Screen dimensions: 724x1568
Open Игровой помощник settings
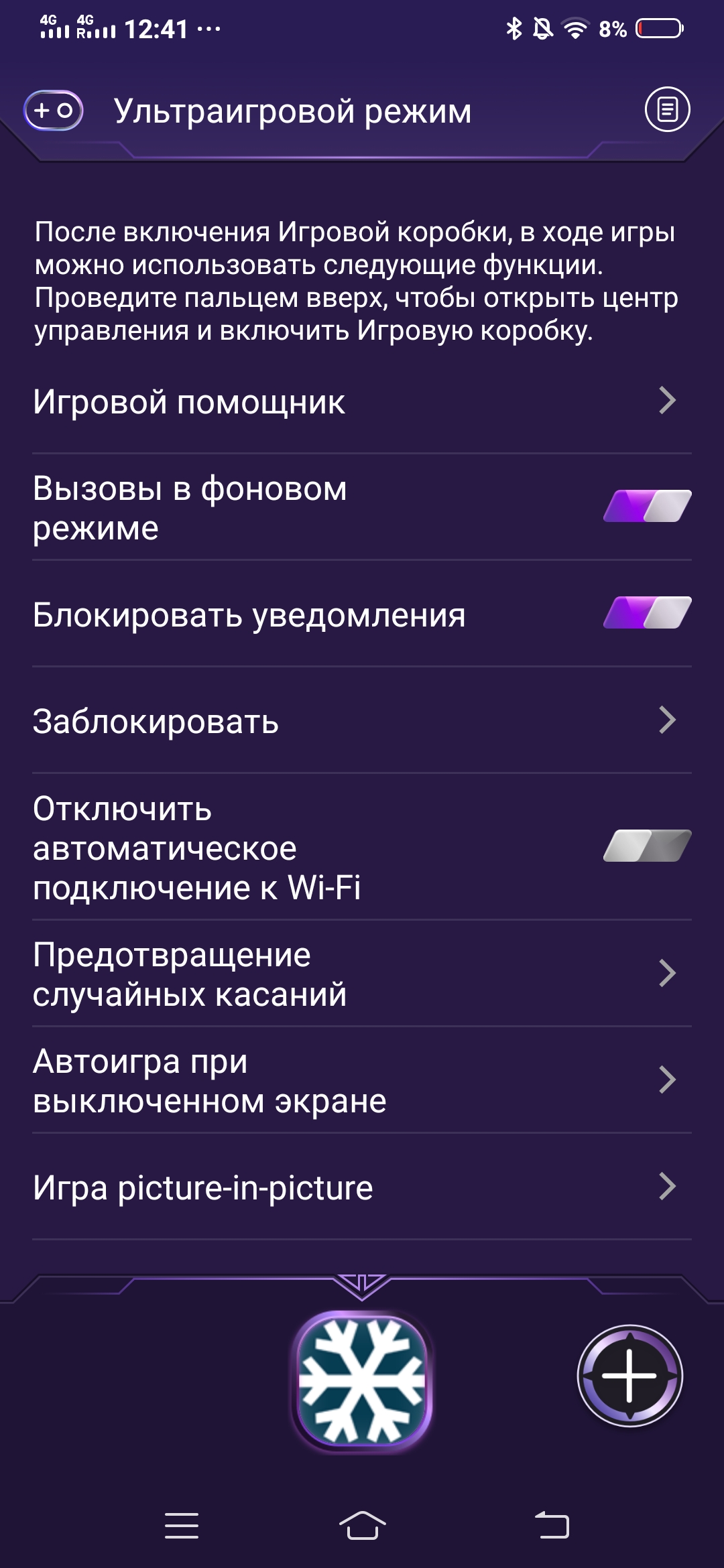362,401
